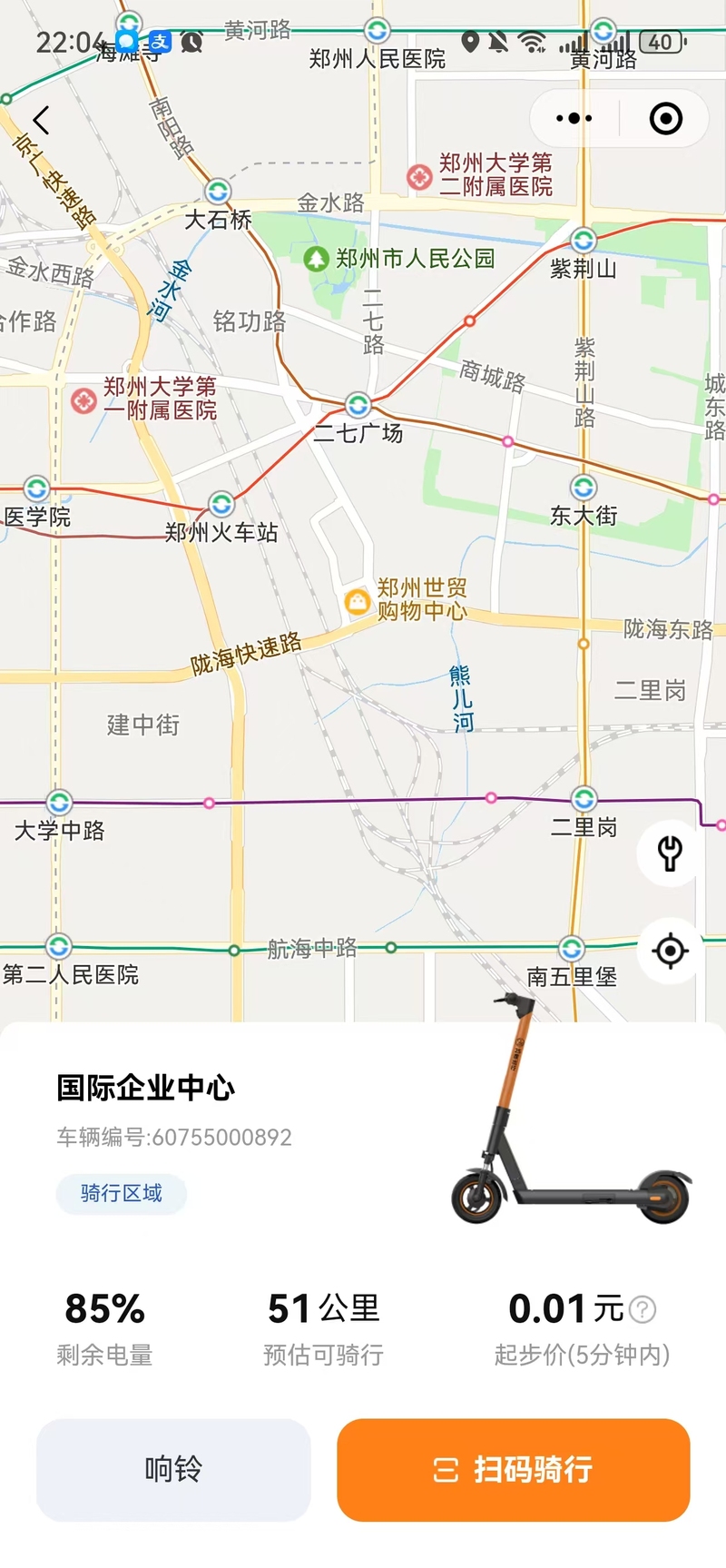This screenshot has height=1568, width=726.
Task: Open the wrench repair report button
Action: pyautogui.click(x=670, y=853)
